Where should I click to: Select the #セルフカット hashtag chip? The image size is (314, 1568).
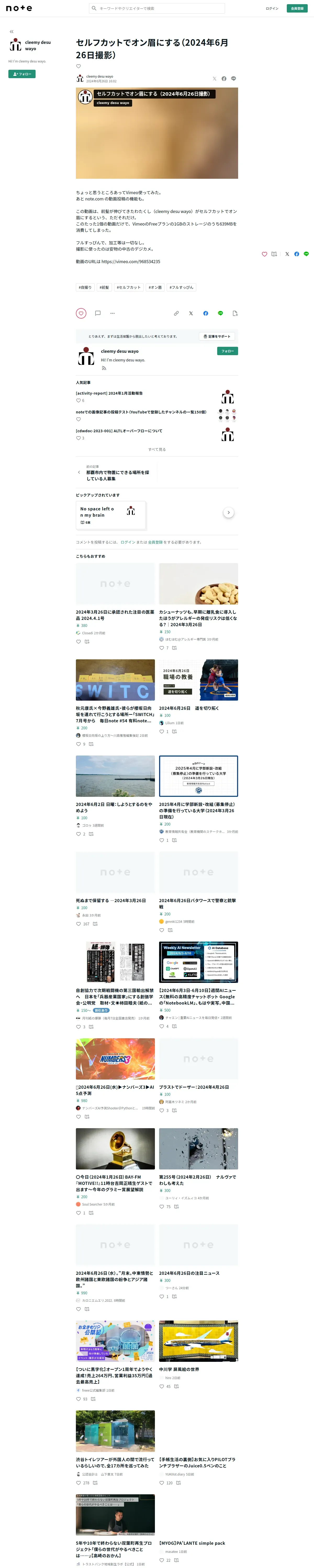point(129,287)
